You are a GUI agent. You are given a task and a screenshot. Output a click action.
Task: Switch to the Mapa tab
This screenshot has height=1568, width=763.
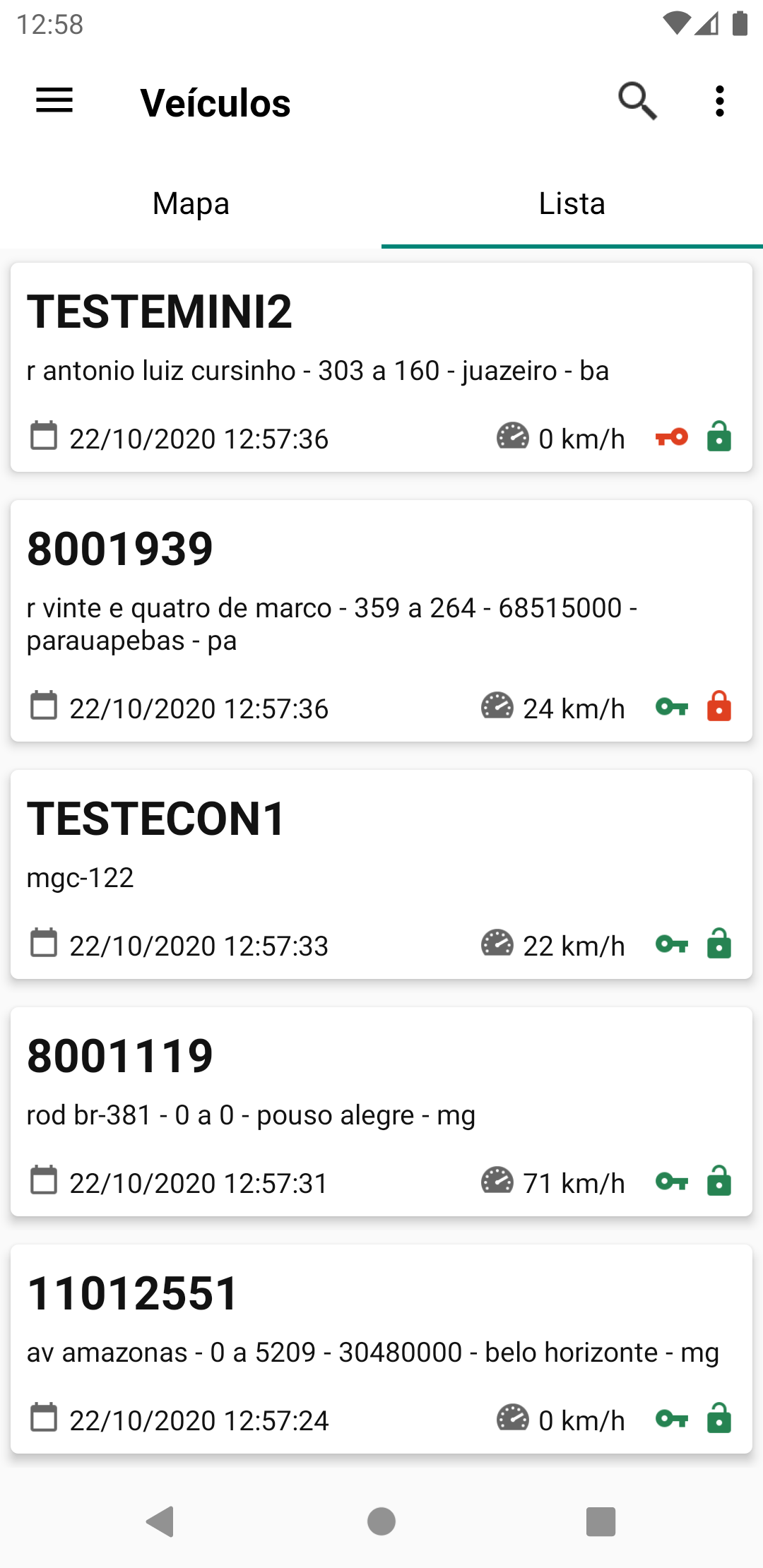pos(191,203)
